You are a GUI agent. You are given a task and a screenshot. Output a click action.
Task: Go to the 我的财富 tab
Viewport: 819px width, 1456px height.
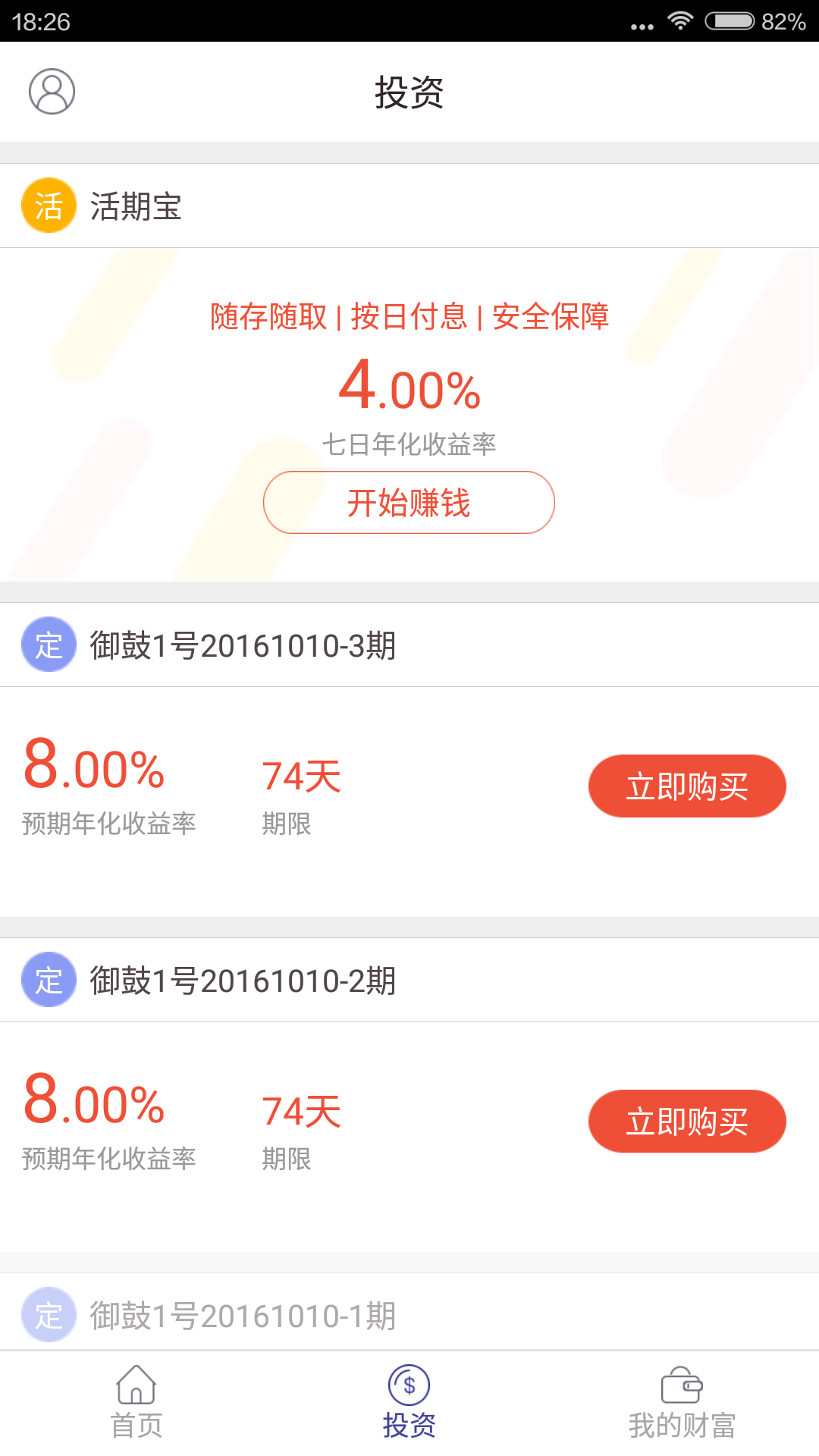[682, 1403]
